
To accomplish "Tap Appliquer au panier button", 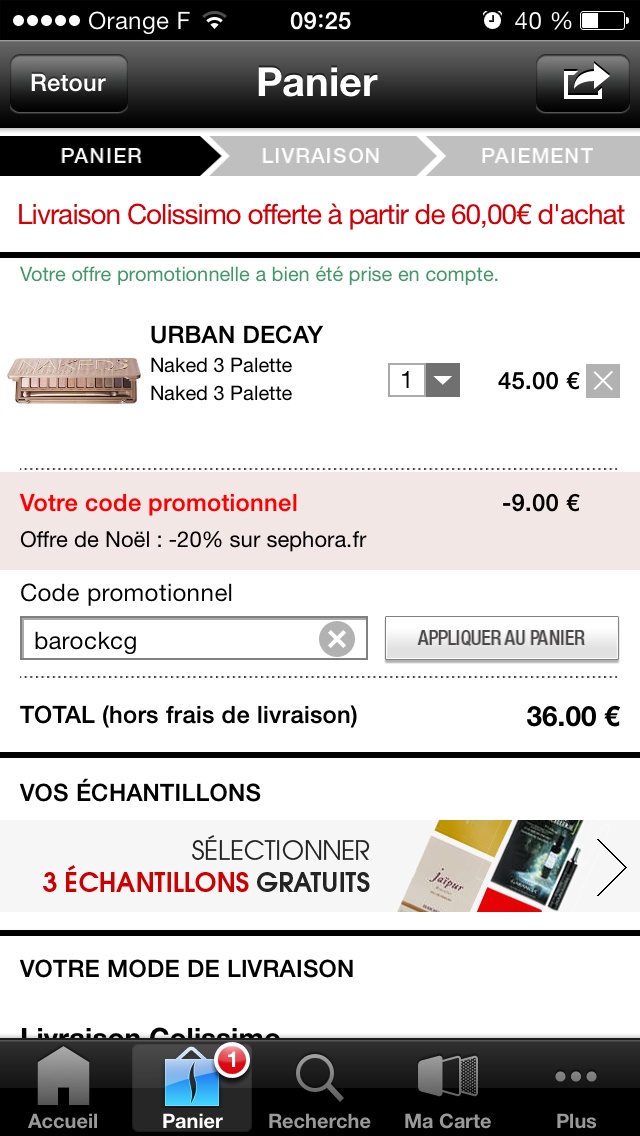I will point(501,638).
